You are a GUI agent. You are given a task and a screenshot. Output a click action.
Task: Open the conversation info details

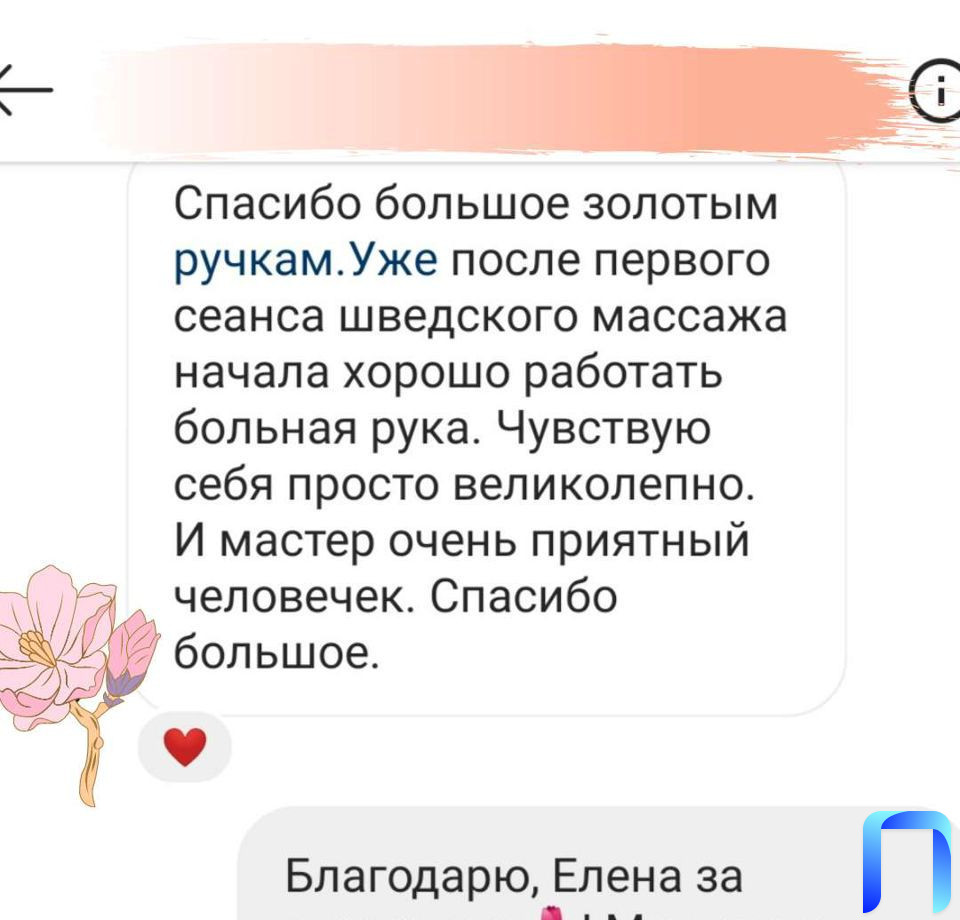click(x=936, y=97)
